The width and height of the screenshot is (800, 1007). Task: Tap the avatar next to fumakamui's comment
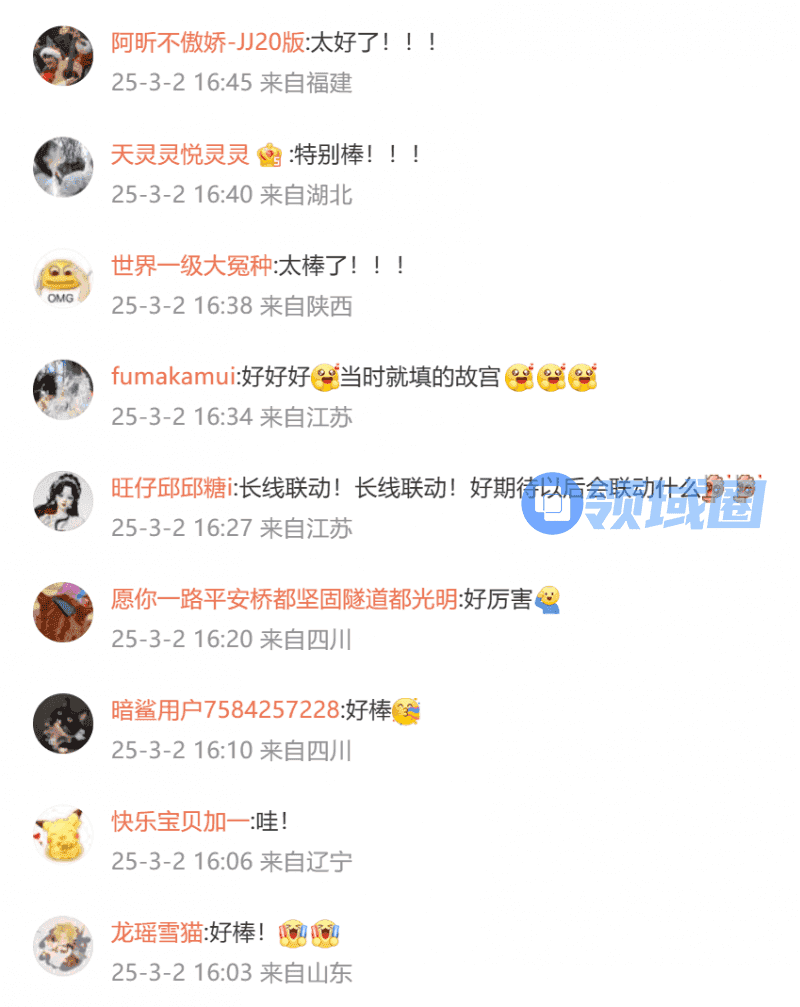click(63, 390)
